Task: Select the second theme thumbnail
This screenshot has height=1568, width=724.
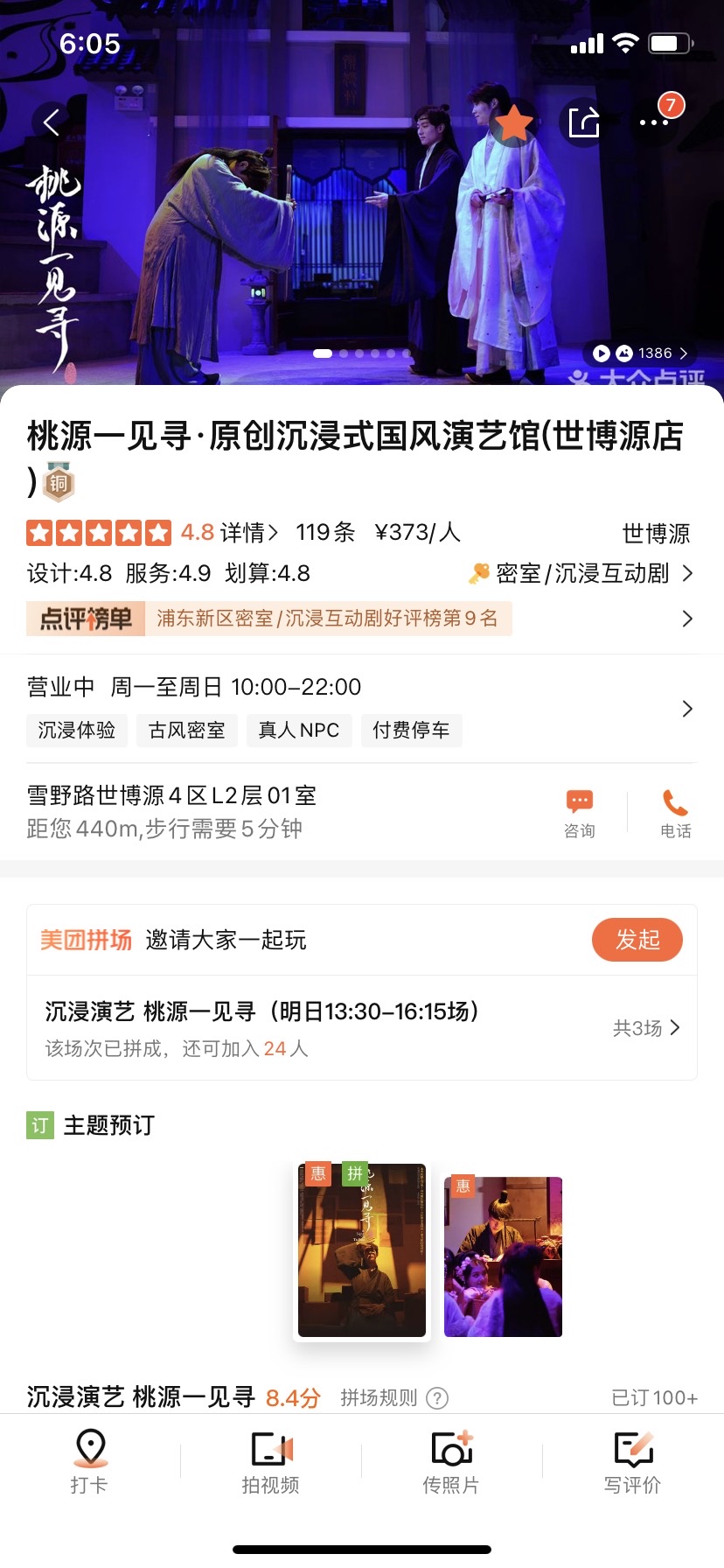Action: tap(503, 1256)
